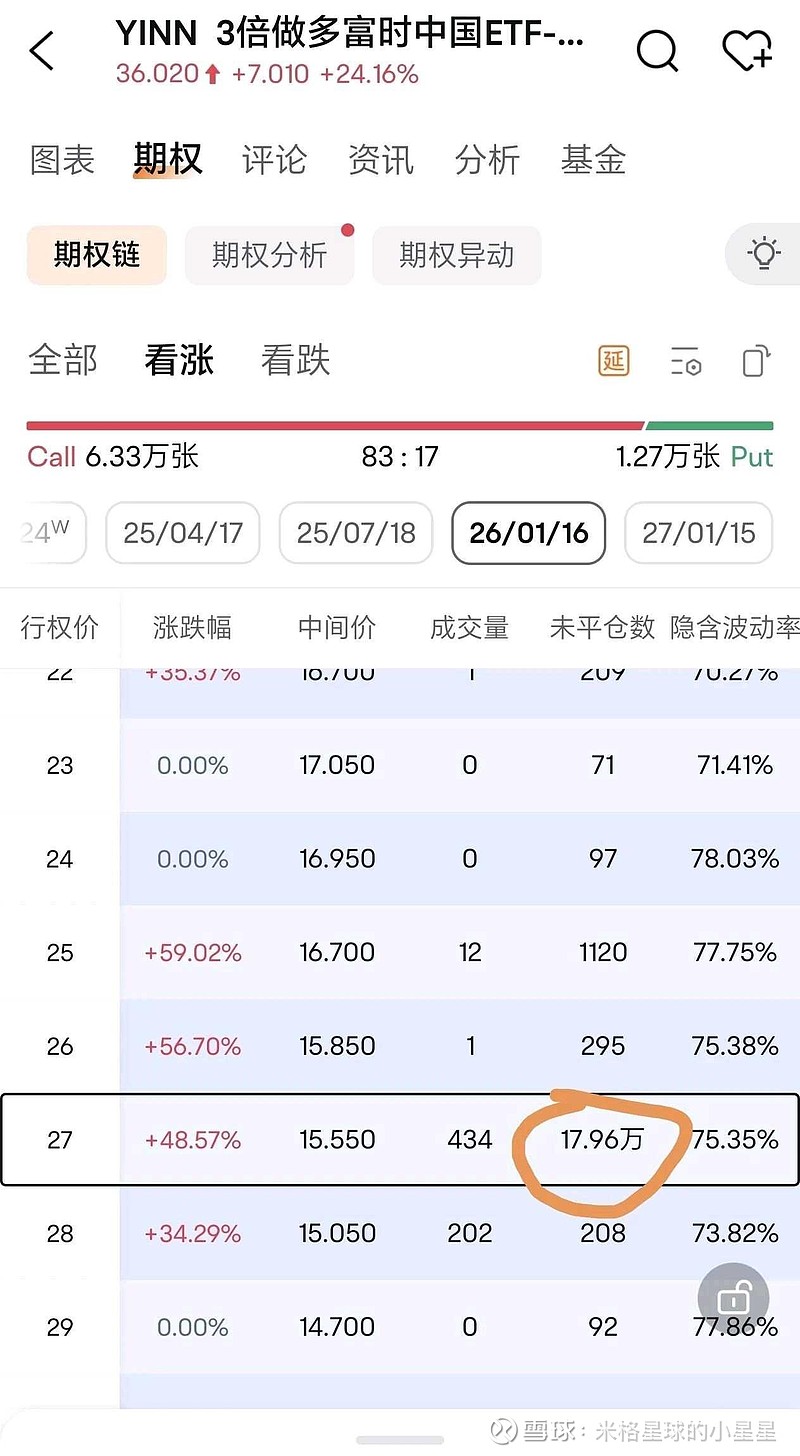800x1456 pixels.
Task: Choose the 25/04/17 expiry chip
Action: pos(182,533)
